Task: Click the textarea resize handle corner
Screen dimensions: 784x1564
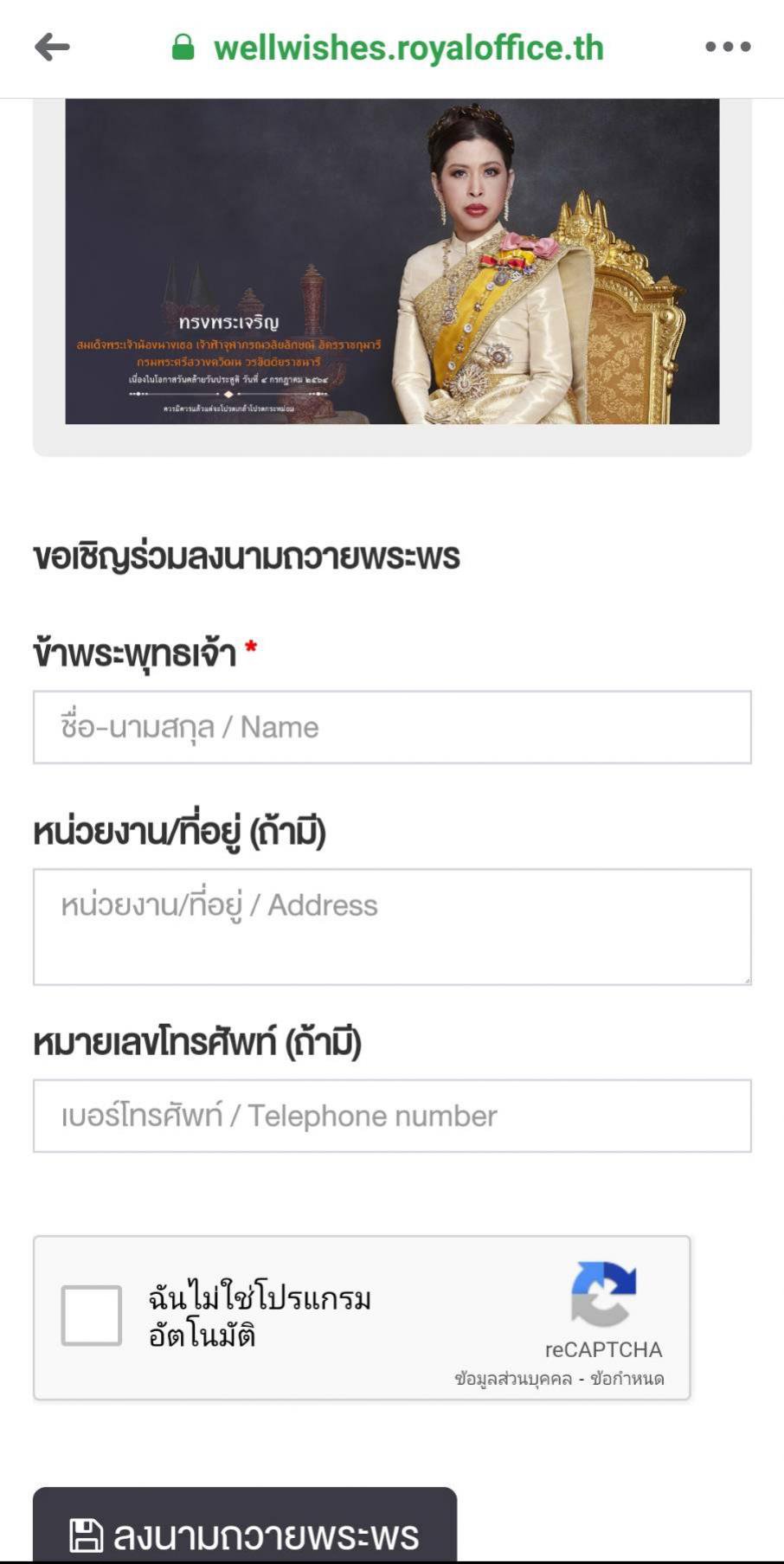Action: point(746,980)
